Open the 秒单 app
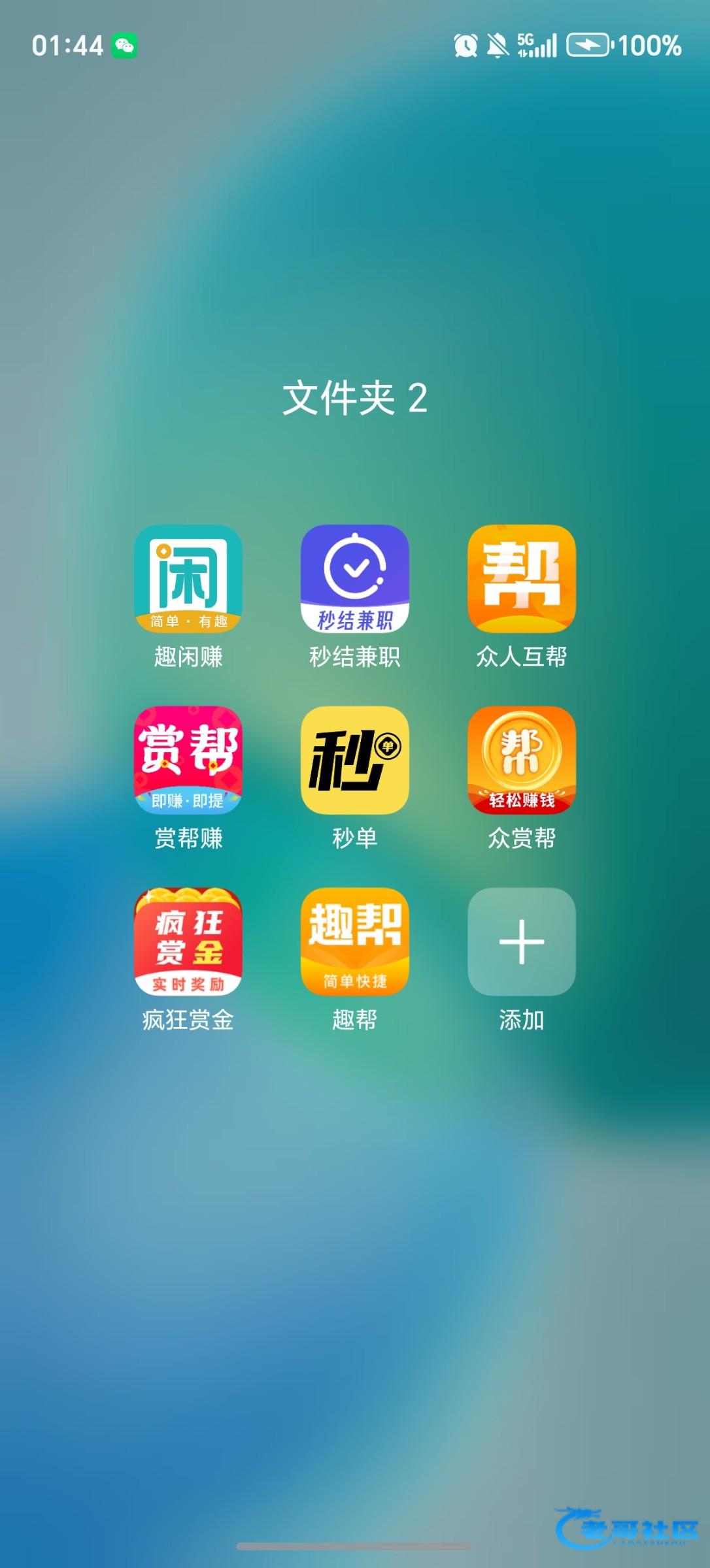This screenshot has width=710, height=1568. coord(354,760)
